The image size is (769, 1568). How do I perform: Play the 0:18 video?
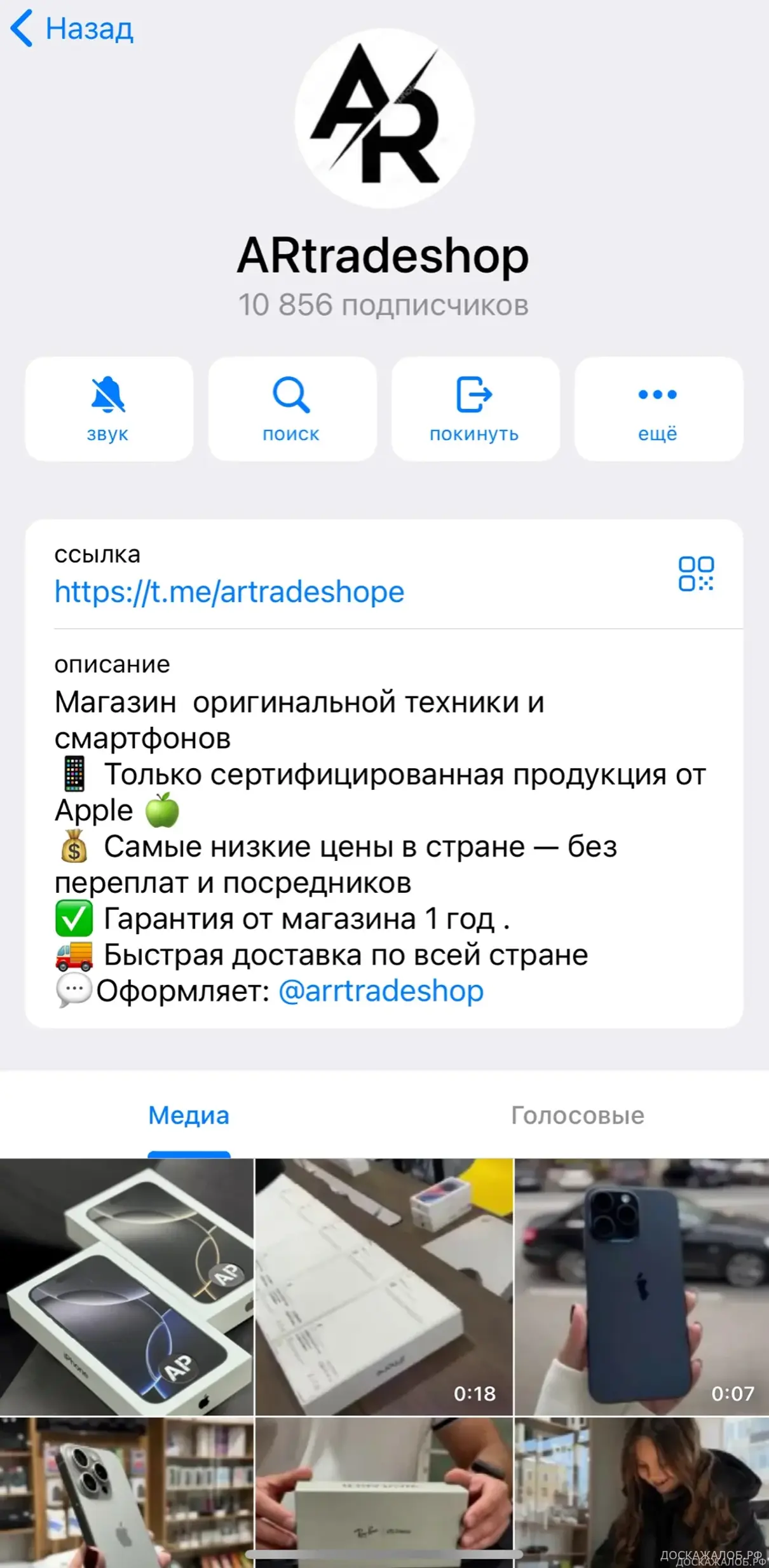point(384,1286)
